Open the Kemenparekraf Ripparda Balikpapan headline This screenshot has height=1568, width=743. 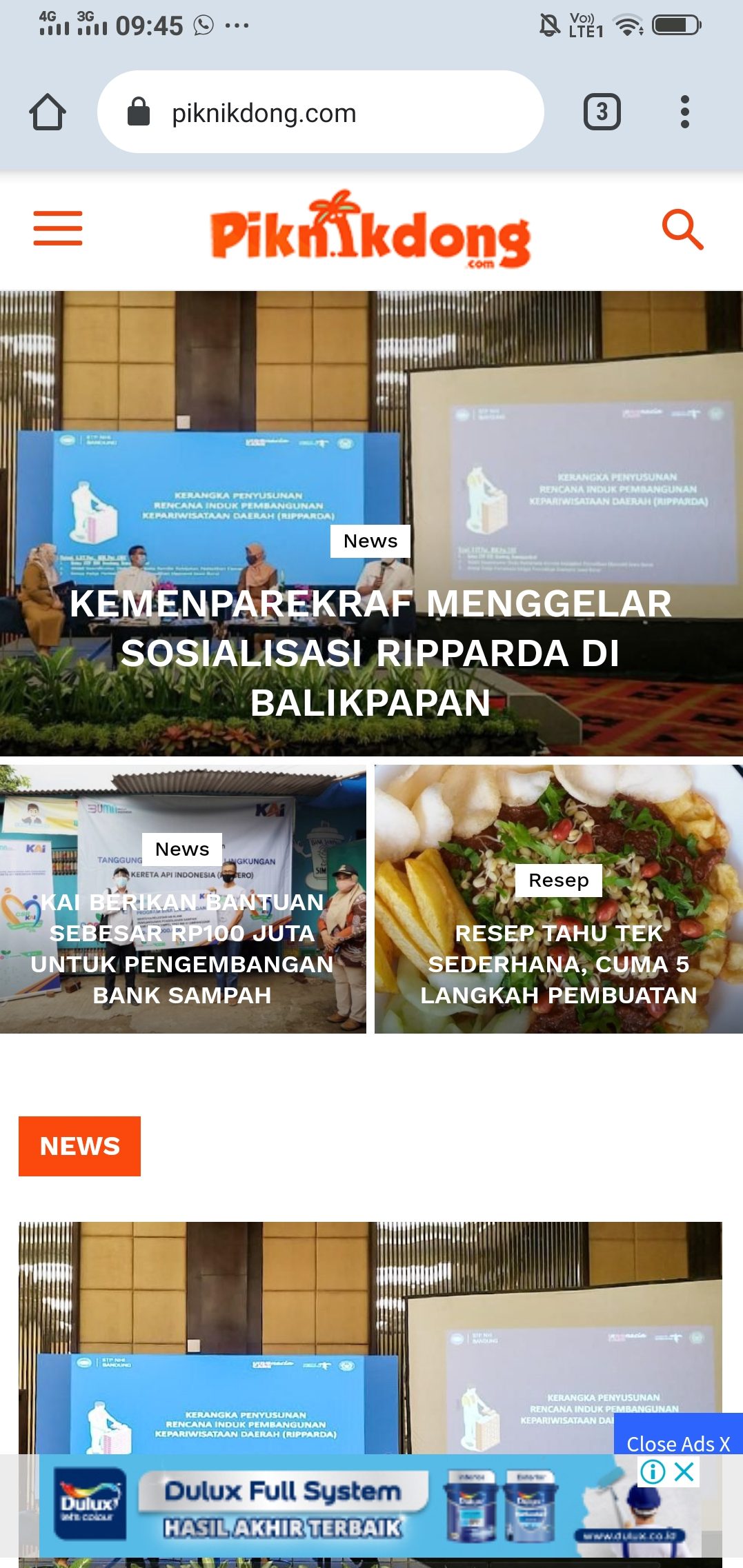[371, 652]
